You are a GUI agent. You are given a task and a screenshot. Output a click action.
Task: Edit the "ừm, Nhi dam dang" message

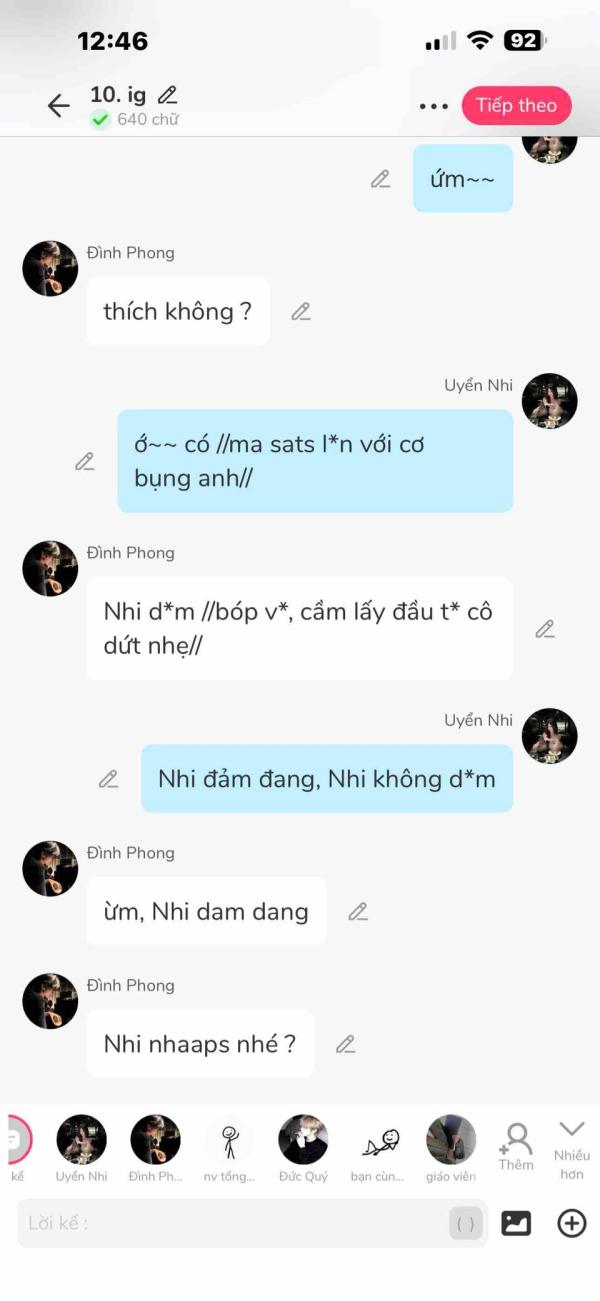358,911
